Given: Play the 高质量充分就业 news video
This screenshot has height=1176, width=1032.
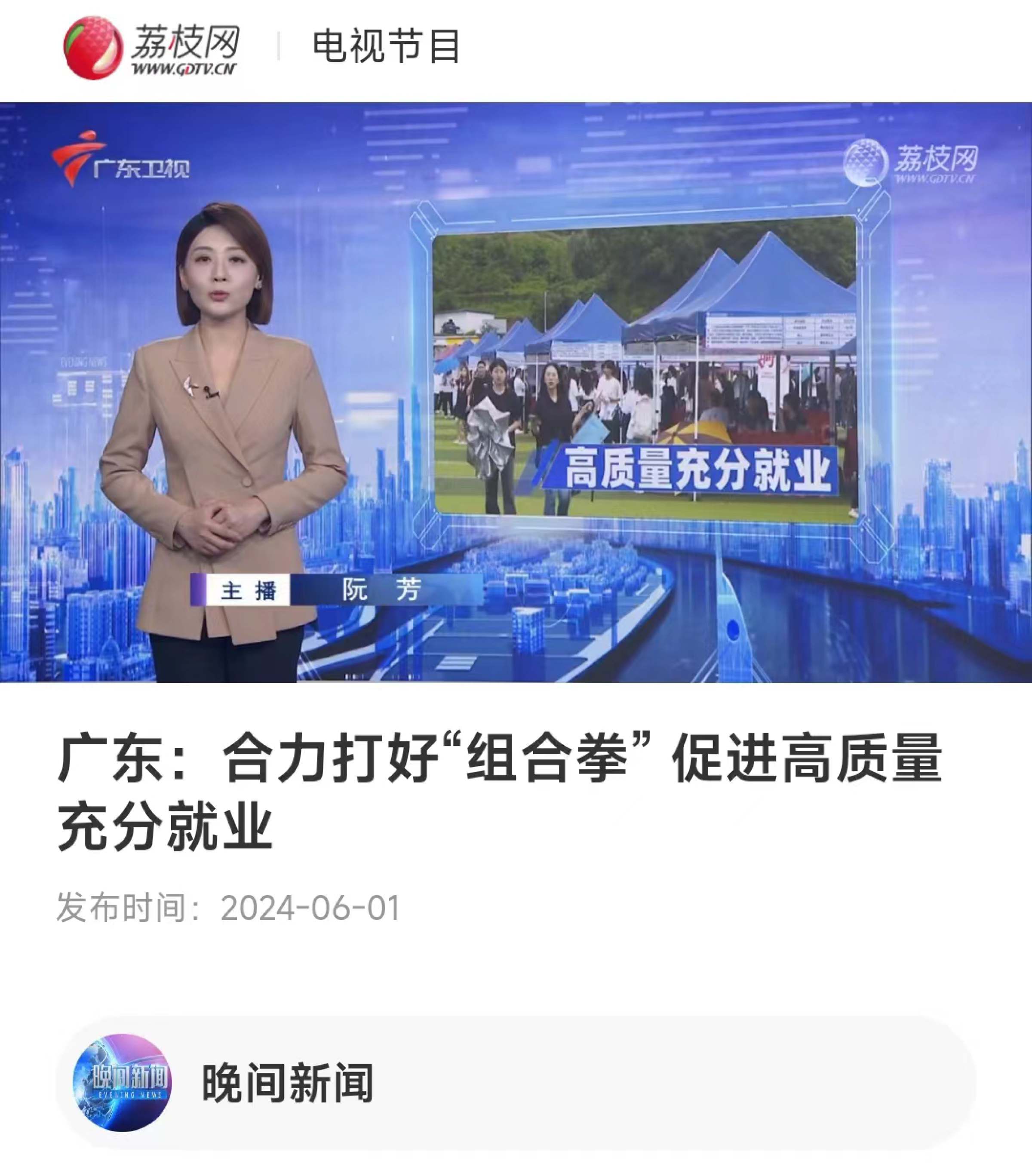Looking at the screenshot, I should click(x=516, y=393).
